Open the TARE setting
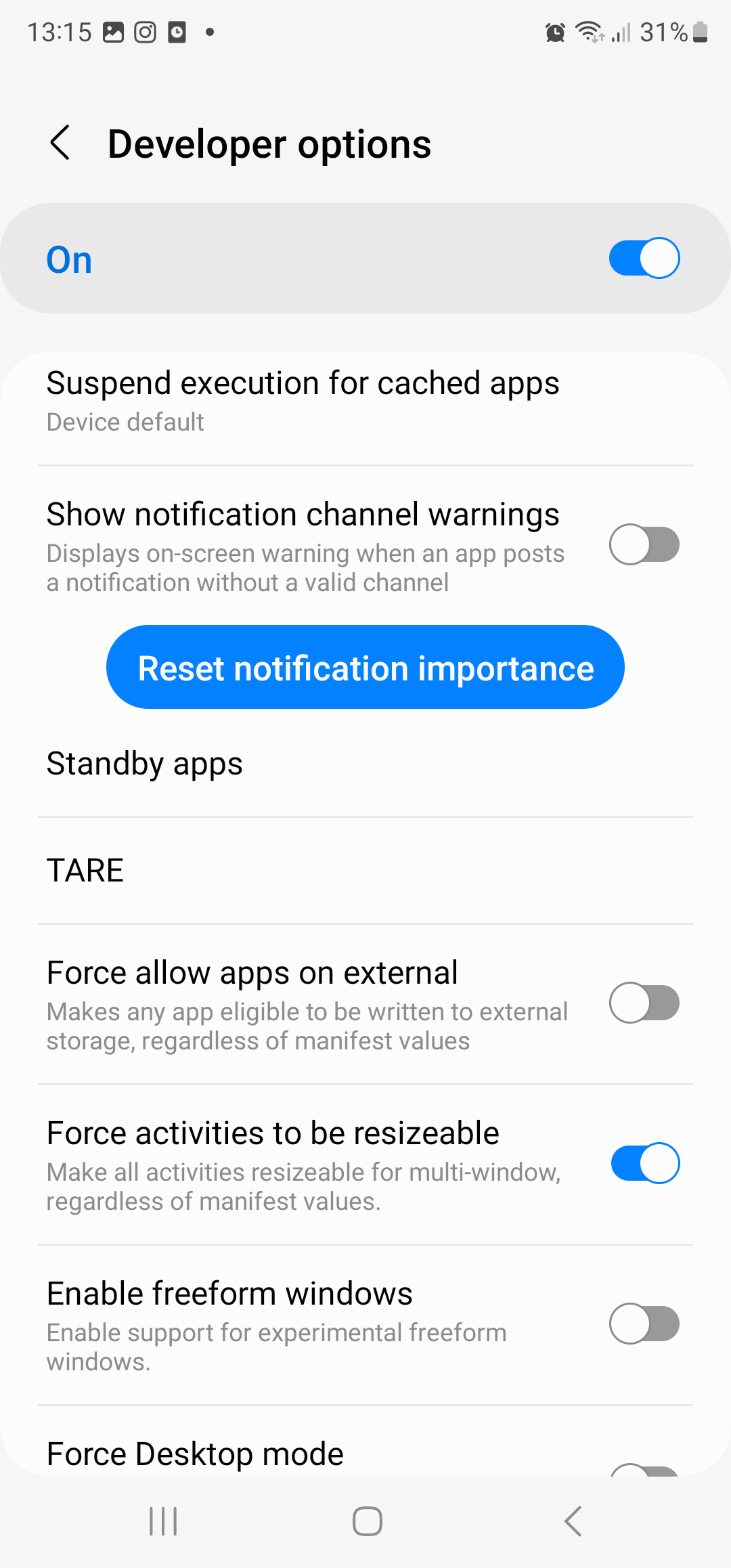The width and height of the screenshot is (731, 1568). (365, 871)
